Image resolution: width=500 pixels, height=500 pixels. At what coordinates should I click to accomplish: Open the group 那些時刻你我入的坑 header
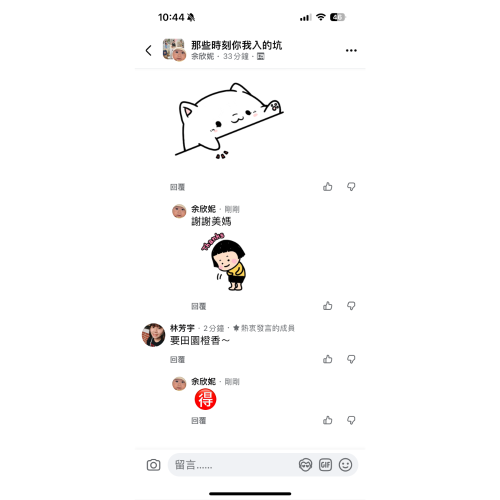[x=236, y=45]
